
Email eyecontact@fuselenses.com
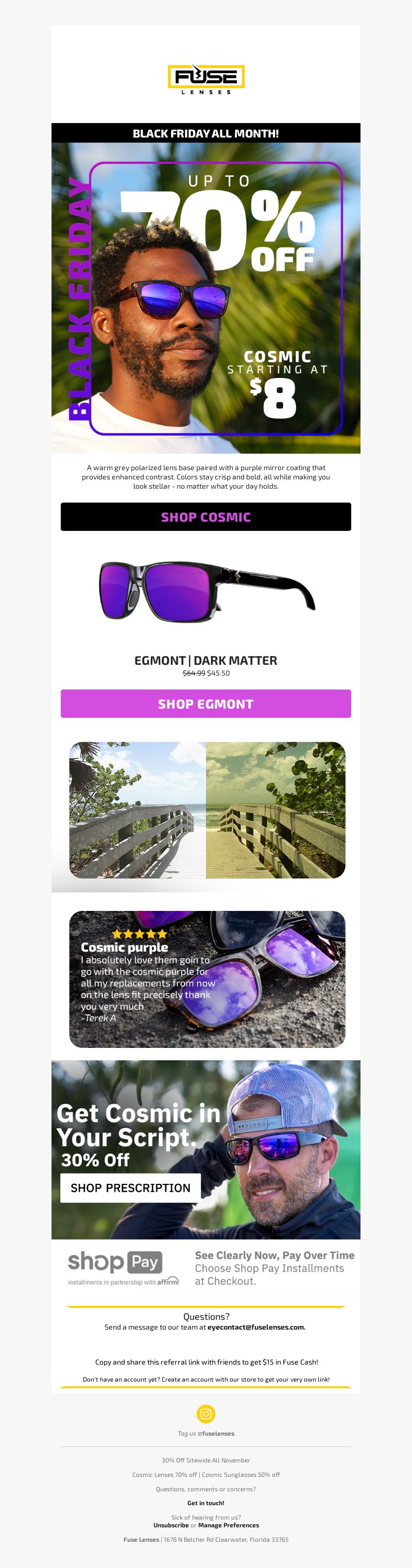[x=256, y=1327]
